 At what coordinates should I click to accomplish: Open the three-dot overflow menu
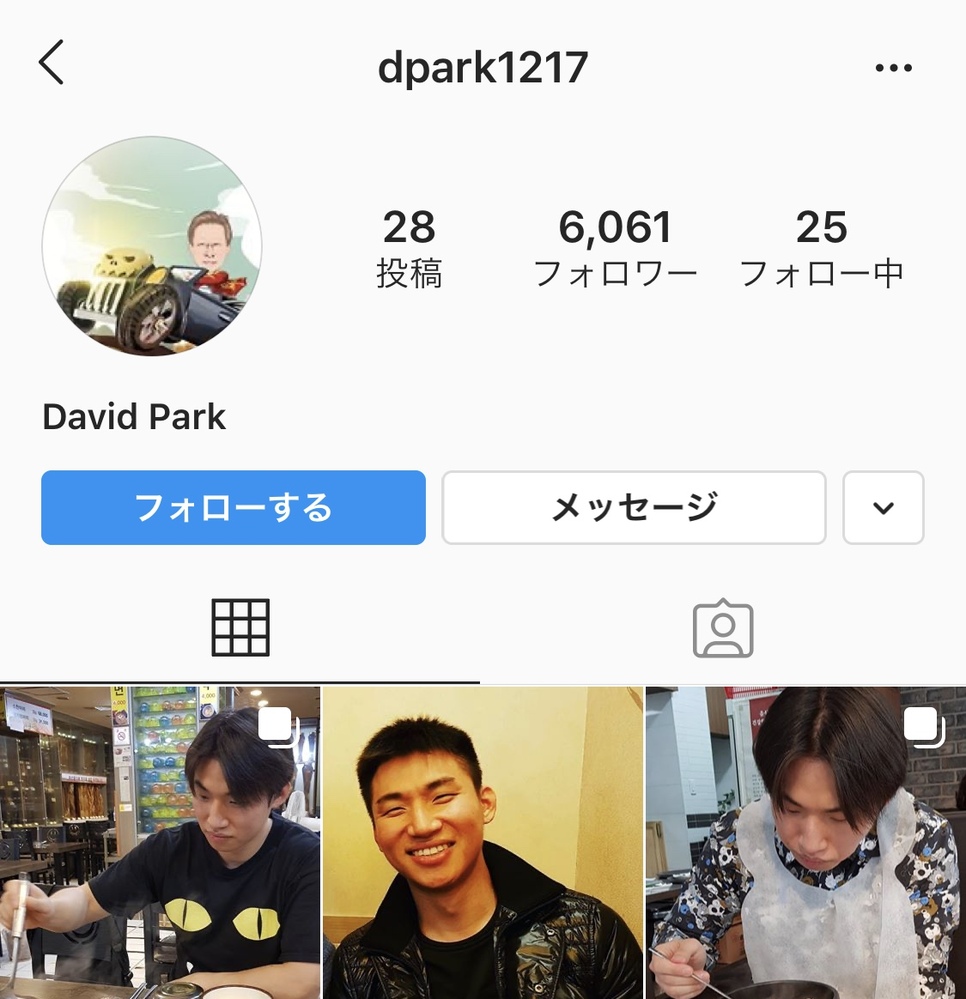click(893, 68)
